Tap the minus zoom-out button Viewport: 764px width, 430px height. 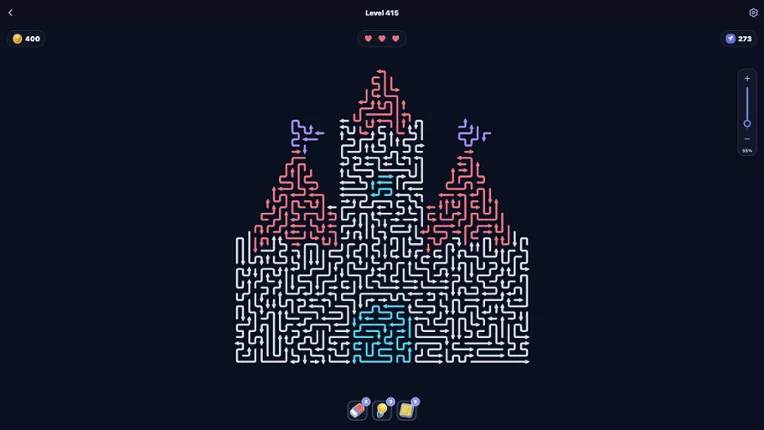click(747, 139)
